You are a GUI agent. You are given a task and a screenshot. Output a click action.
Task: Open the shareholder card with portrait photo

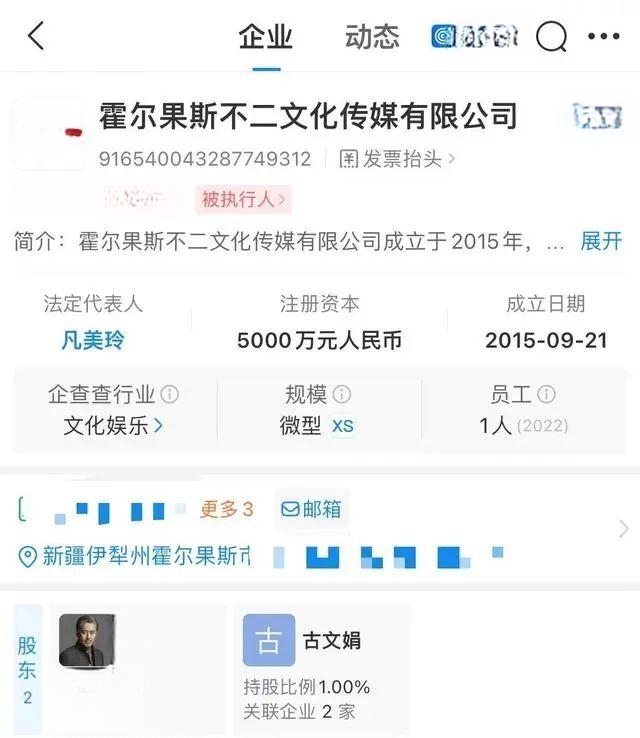[139, 668]
